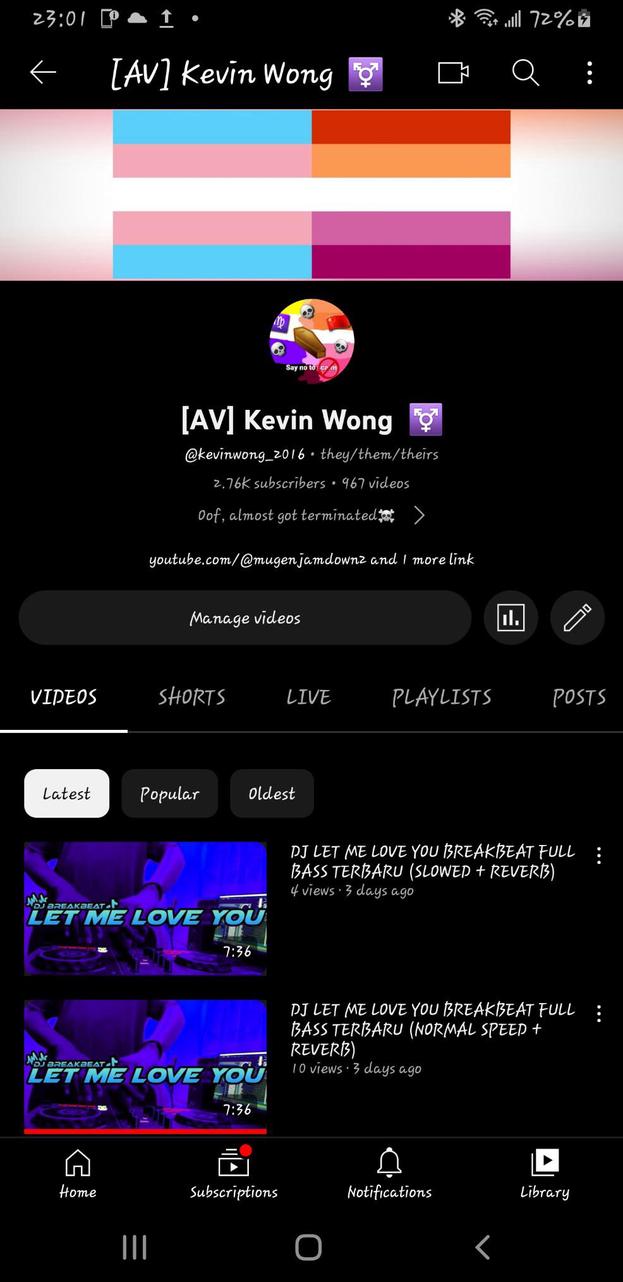This screenshot has width=623, height=1282.
Task: Switch to the Live tab
Action: coord(308,697)
